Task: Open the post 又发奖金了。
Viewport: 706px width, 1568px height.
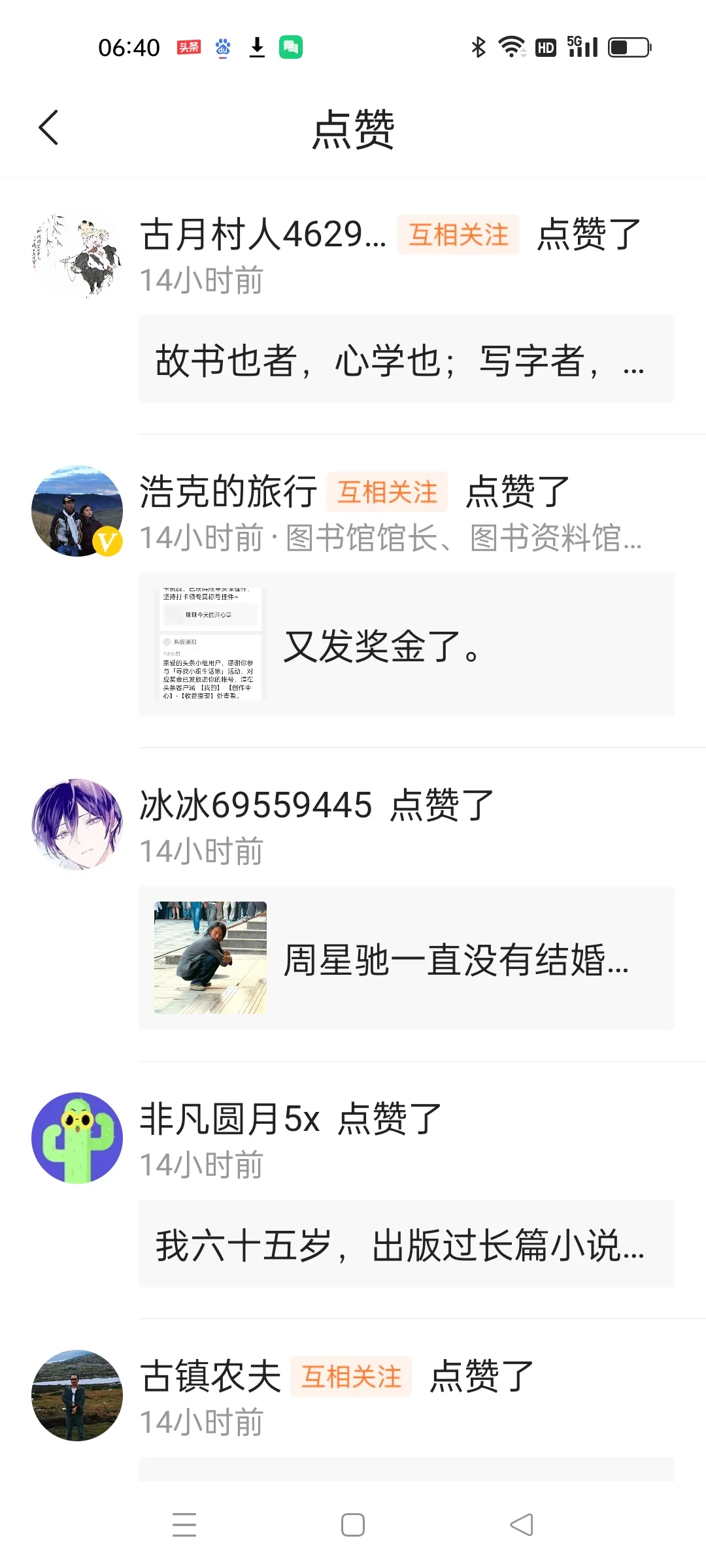Action: pyautogui.click(x=406, y=645)
